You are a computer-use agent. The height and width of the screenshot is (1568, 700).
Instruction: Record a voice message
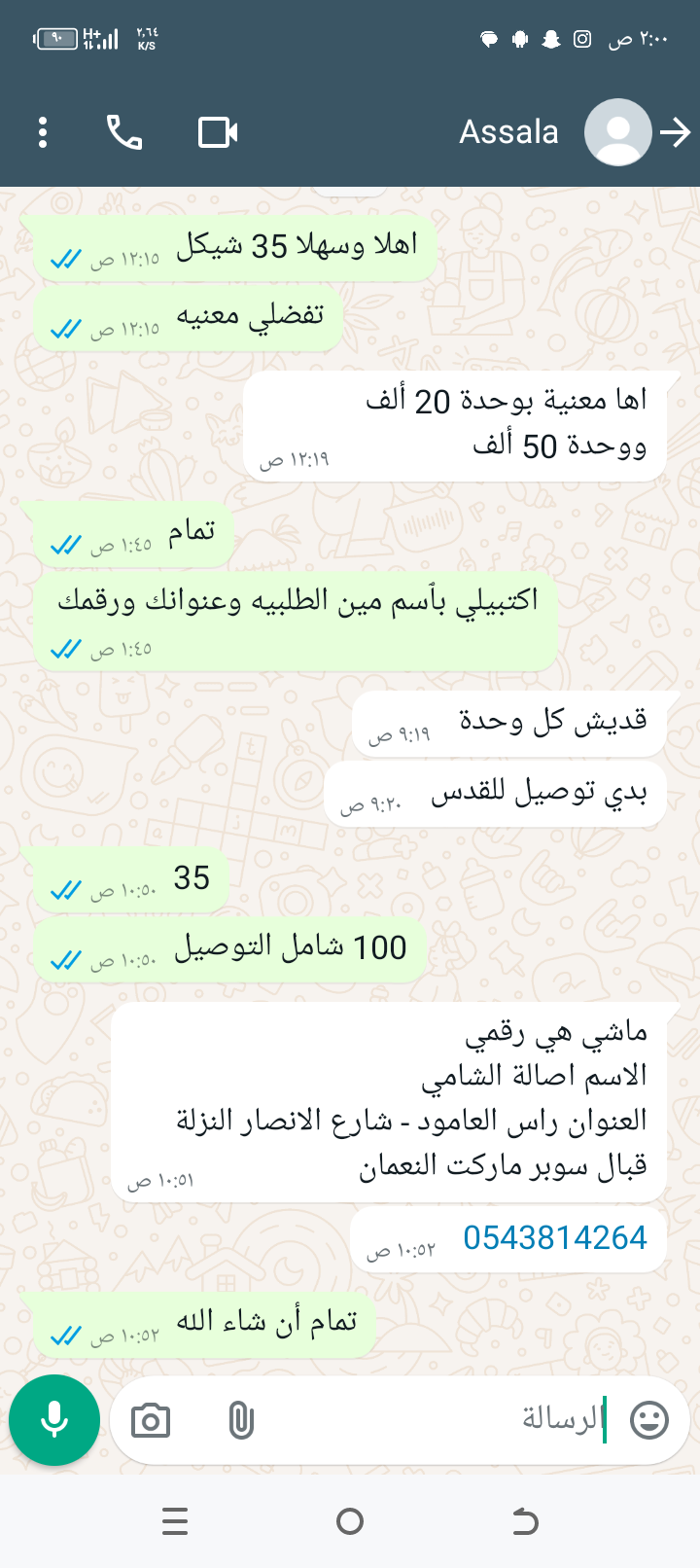(54, 1420)
